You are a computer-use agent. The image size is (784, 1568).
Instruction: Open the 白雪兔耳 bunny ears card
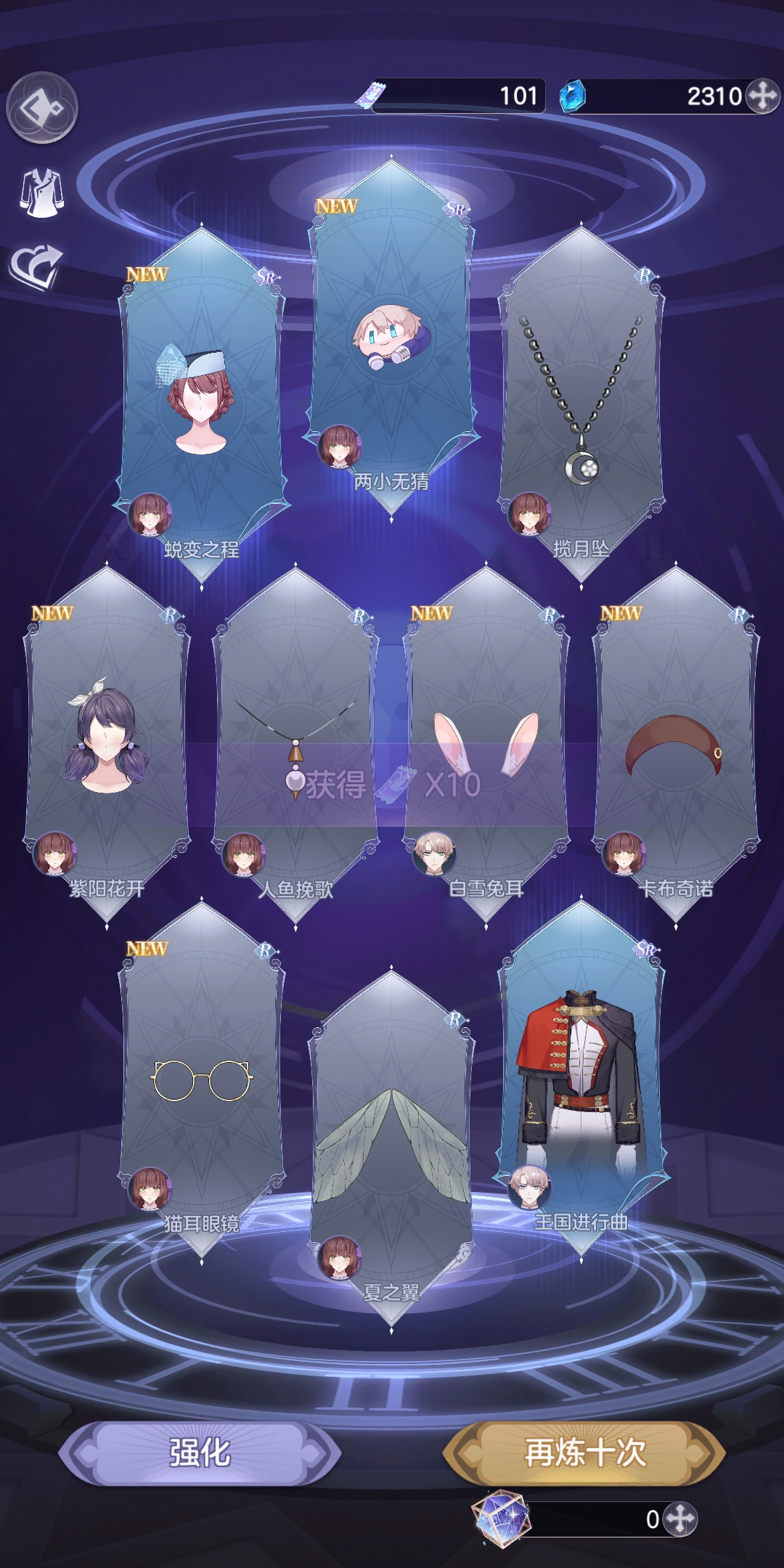tap(486, 740)
